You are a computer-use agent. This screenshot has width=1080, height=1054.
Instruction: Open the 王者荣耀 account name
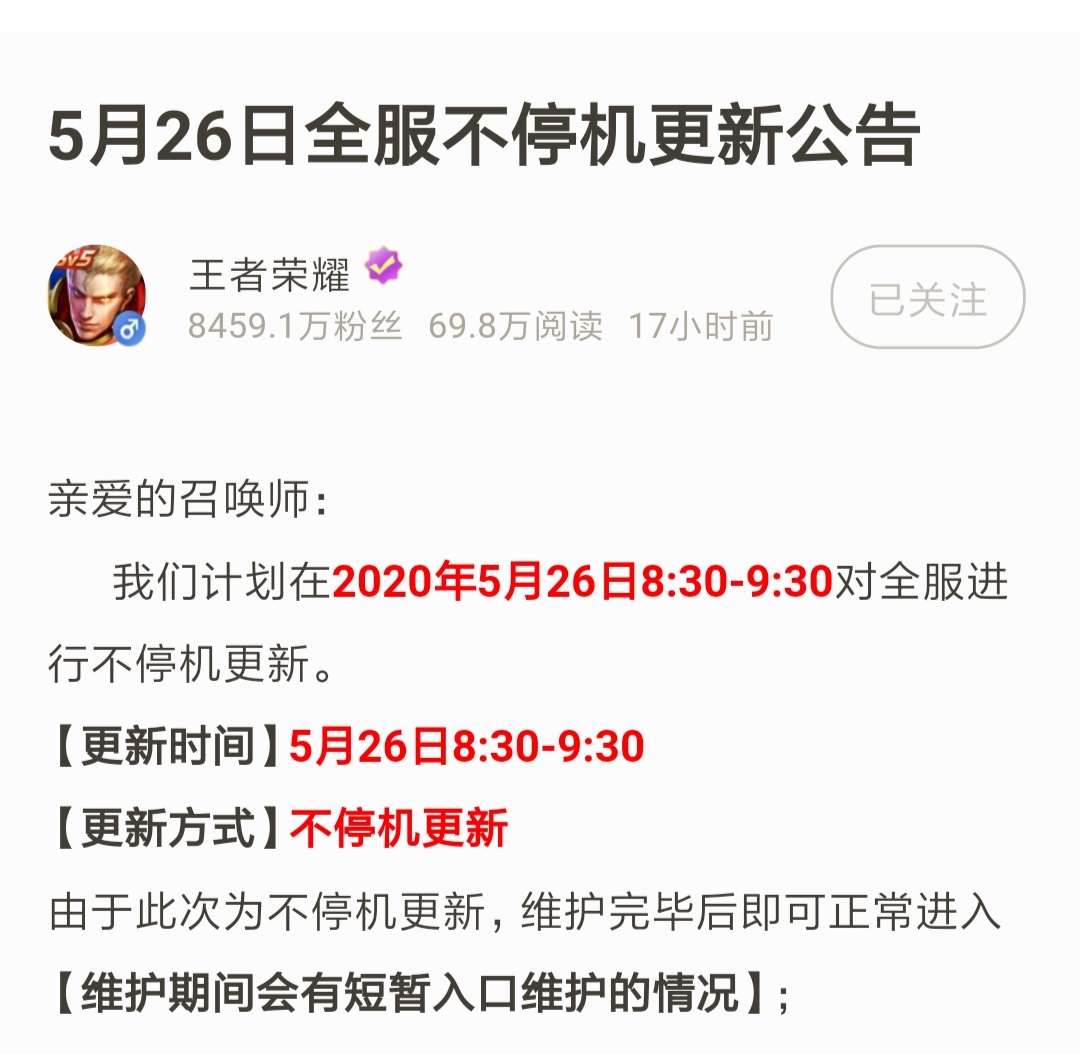click(270, 274)
